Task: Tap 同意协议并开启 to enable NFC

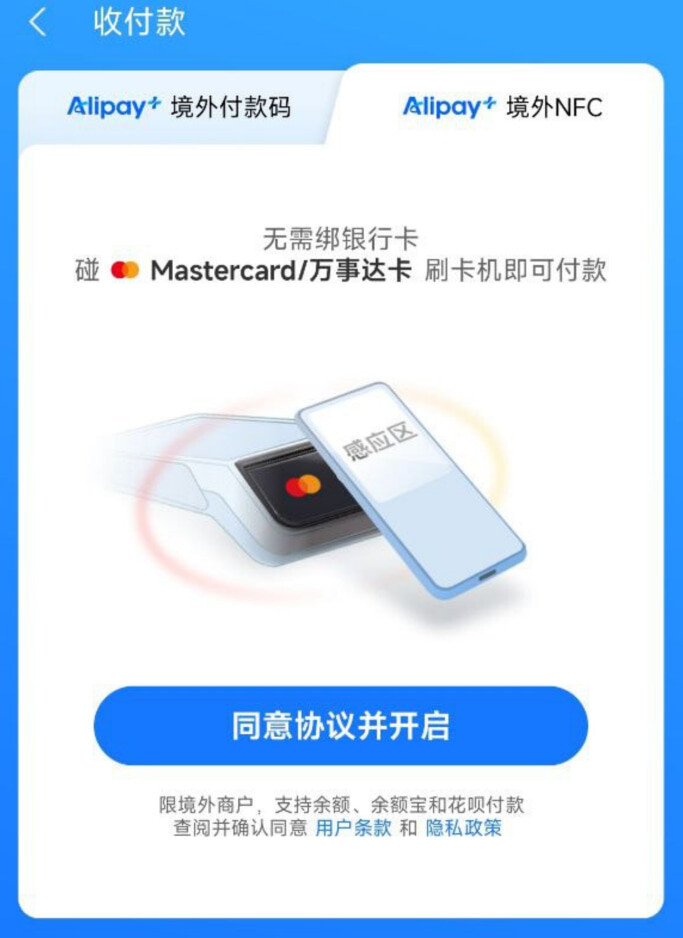Action: point(341,725)
